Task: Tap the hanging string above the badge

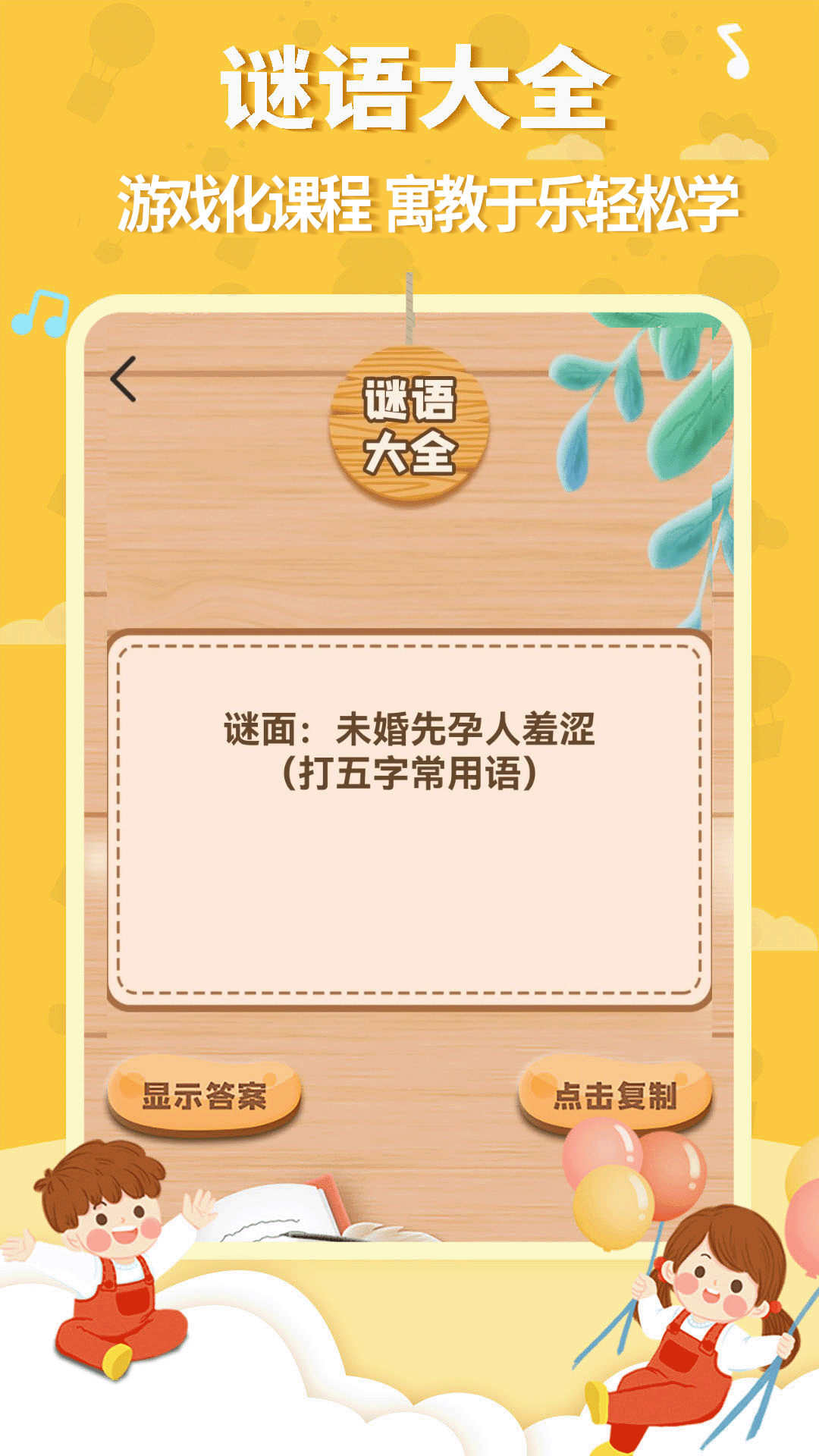Action: (409, 303)
